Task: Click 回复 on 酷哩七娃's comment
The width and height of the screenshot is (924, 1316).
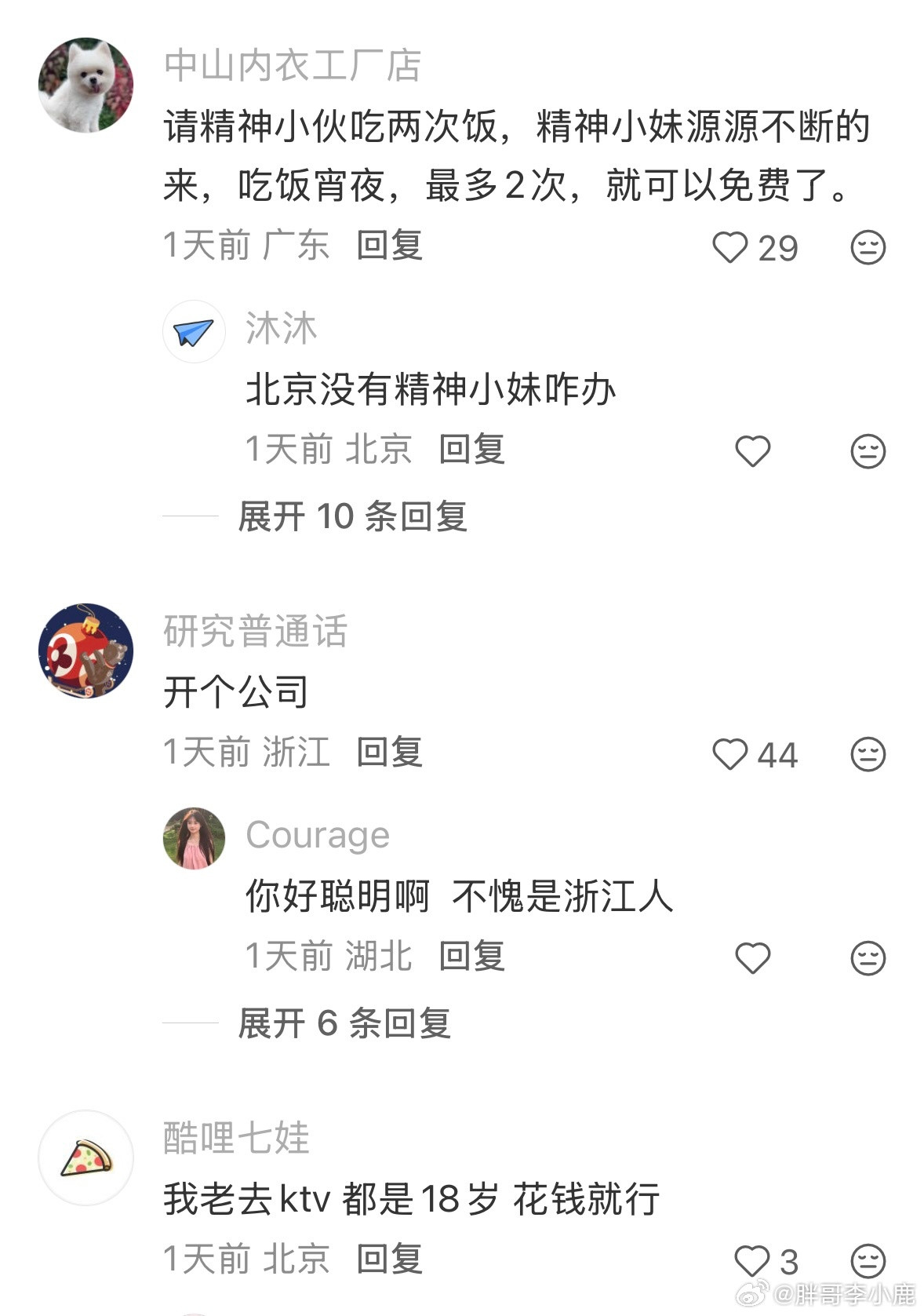Action: [x=391, y=1256]
